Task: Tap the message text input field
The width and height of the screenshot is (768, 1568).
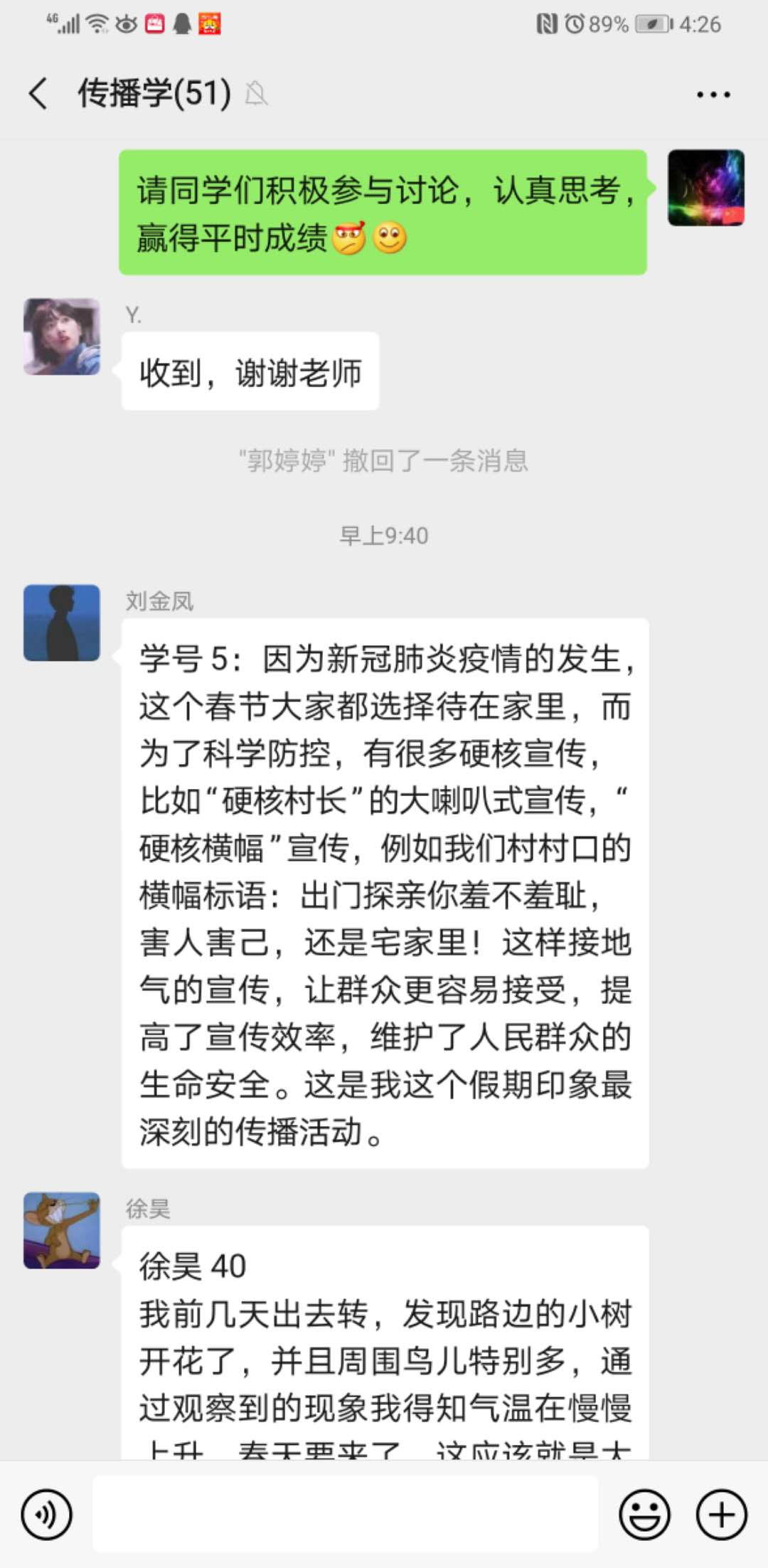Action: coord(345,1513)
